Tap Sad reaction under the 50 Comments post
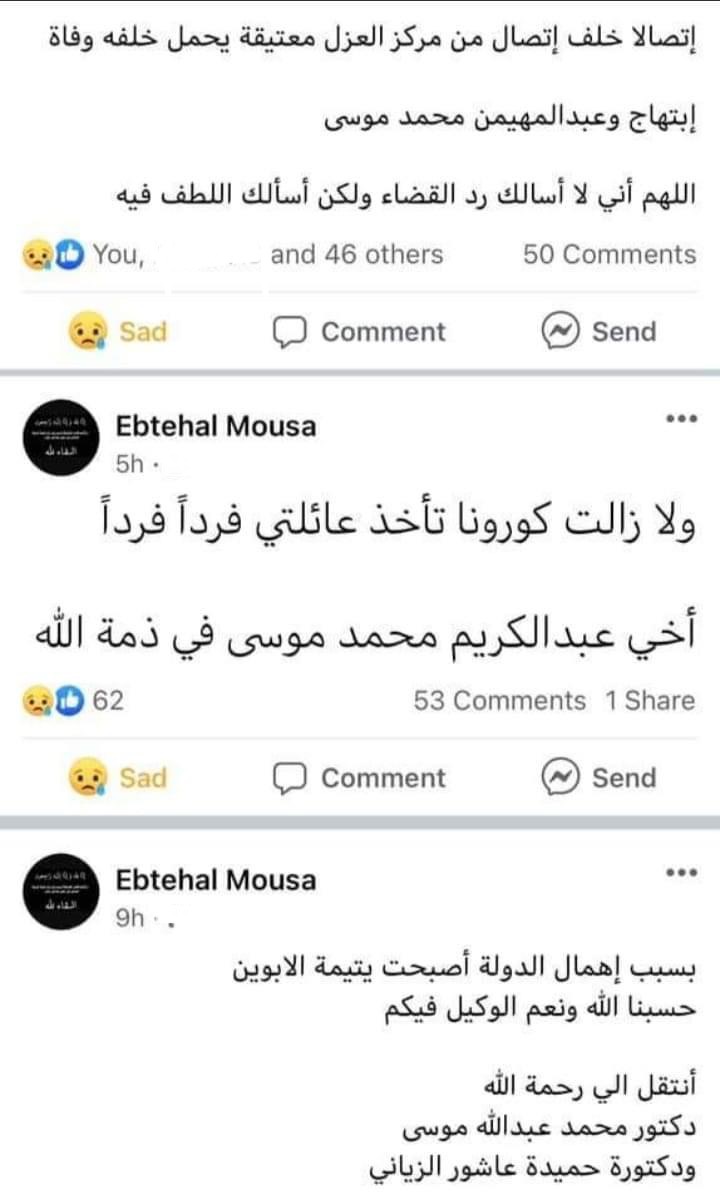 (118, 331)
